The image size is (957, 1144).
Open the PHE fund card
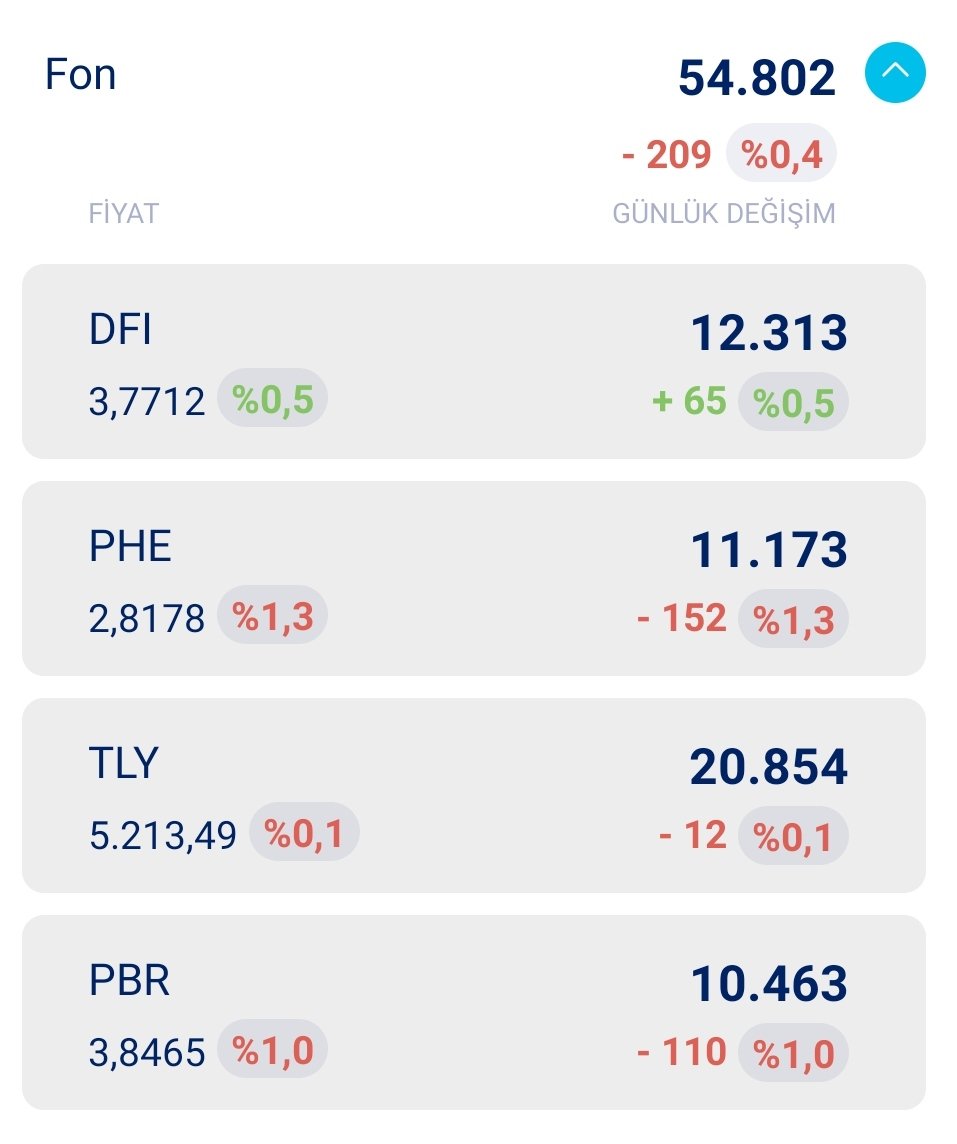pos(473,578)
